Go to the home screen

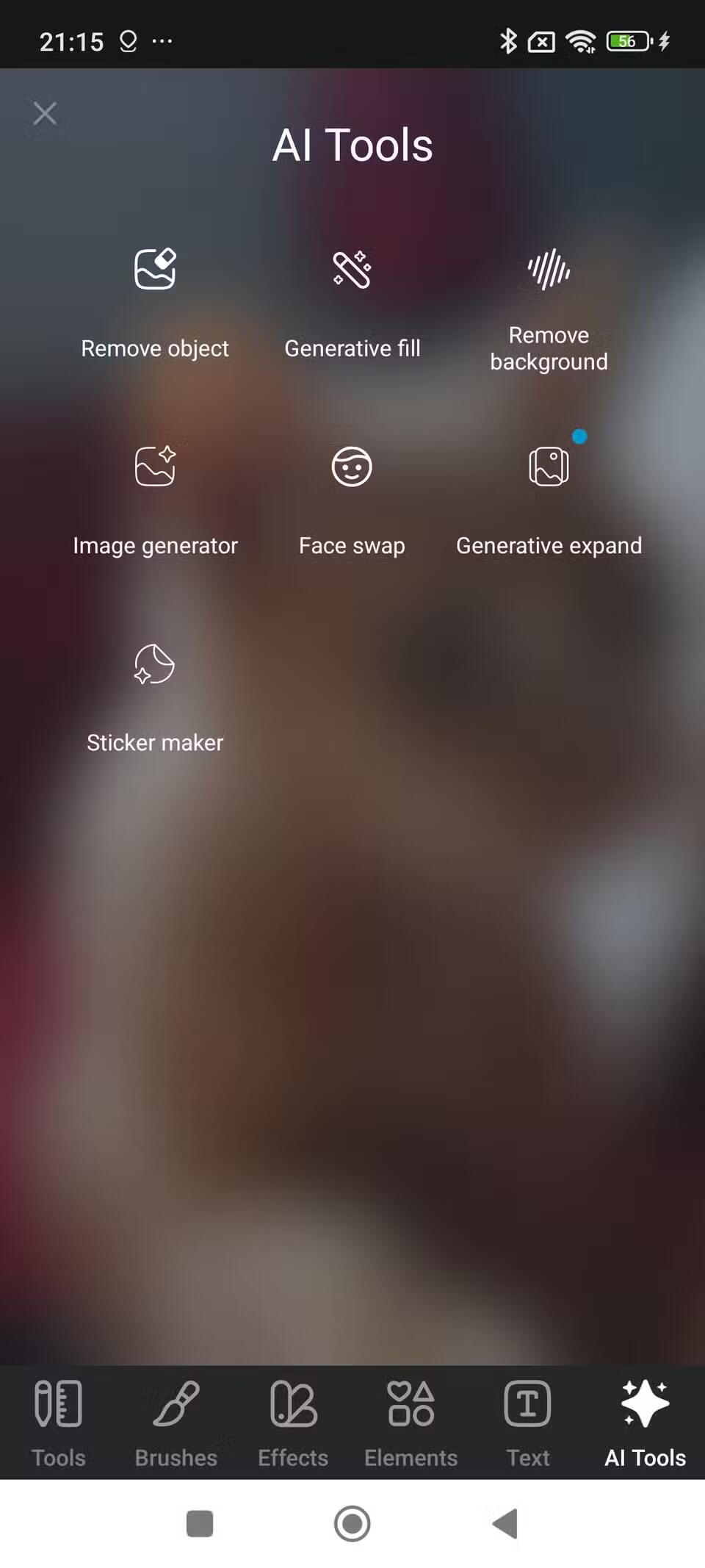pyautogui.click(x=352, y=1523)
